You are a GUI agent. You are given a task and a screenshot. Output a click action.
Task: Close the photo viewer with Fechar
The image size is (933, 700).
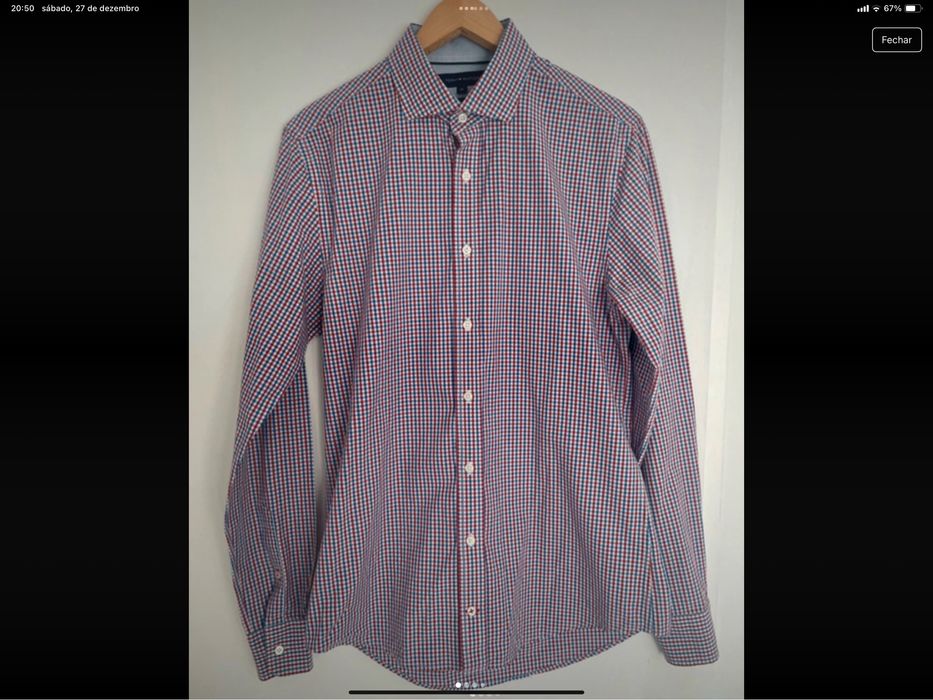coord(896,40)
